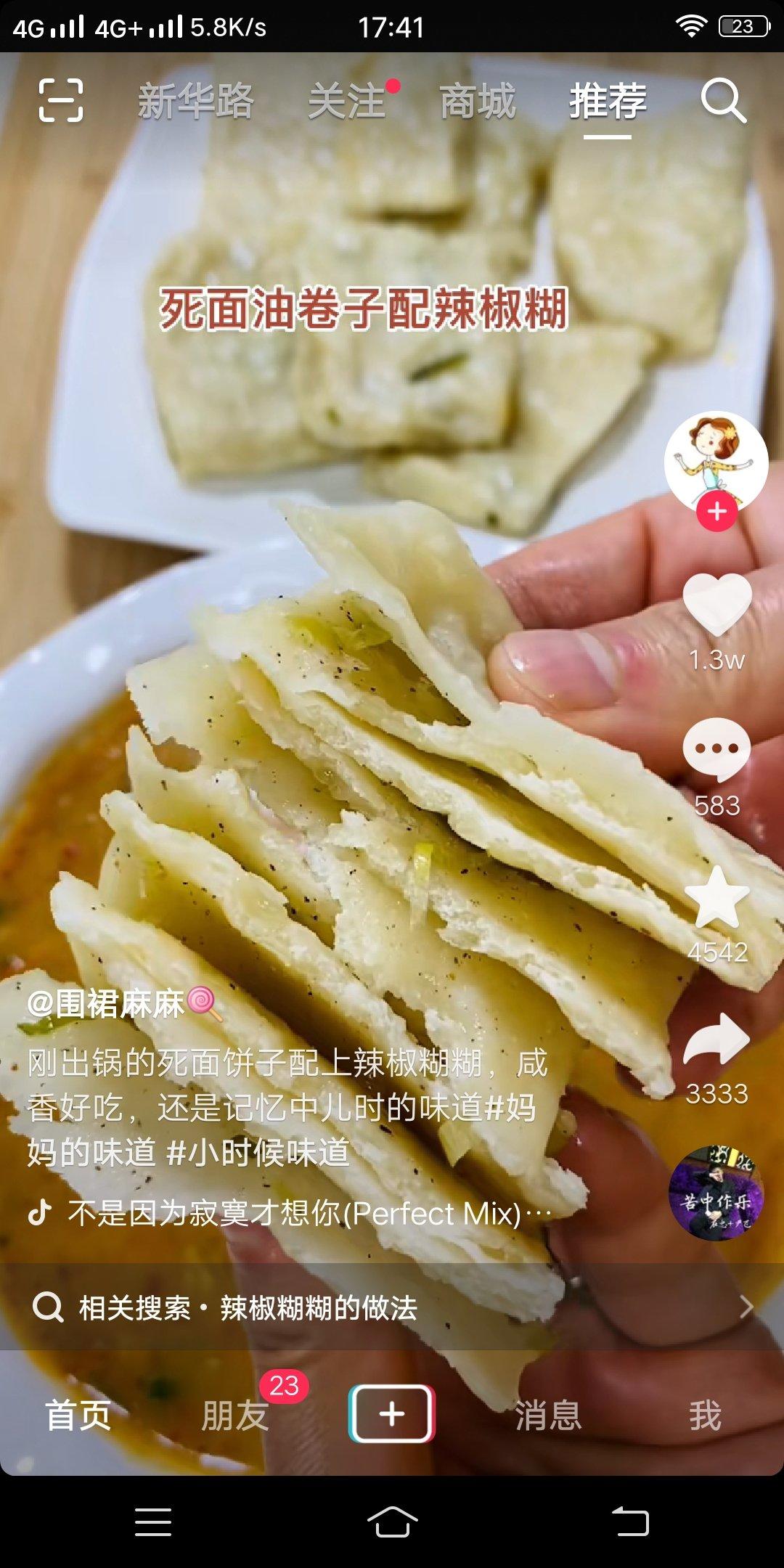Open the creator's avatar profile
Viewport: 784px width, 1568px height.
click(x=716, y=459)
